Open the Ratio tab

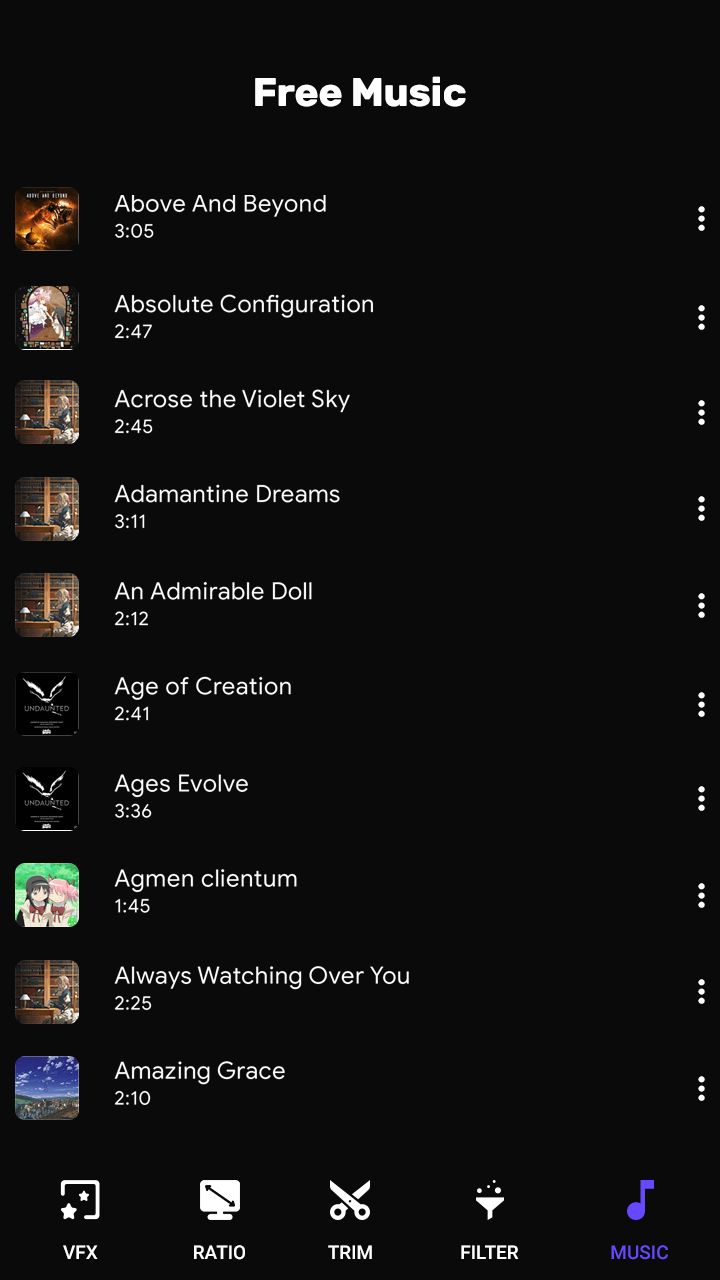[219, 1217]
